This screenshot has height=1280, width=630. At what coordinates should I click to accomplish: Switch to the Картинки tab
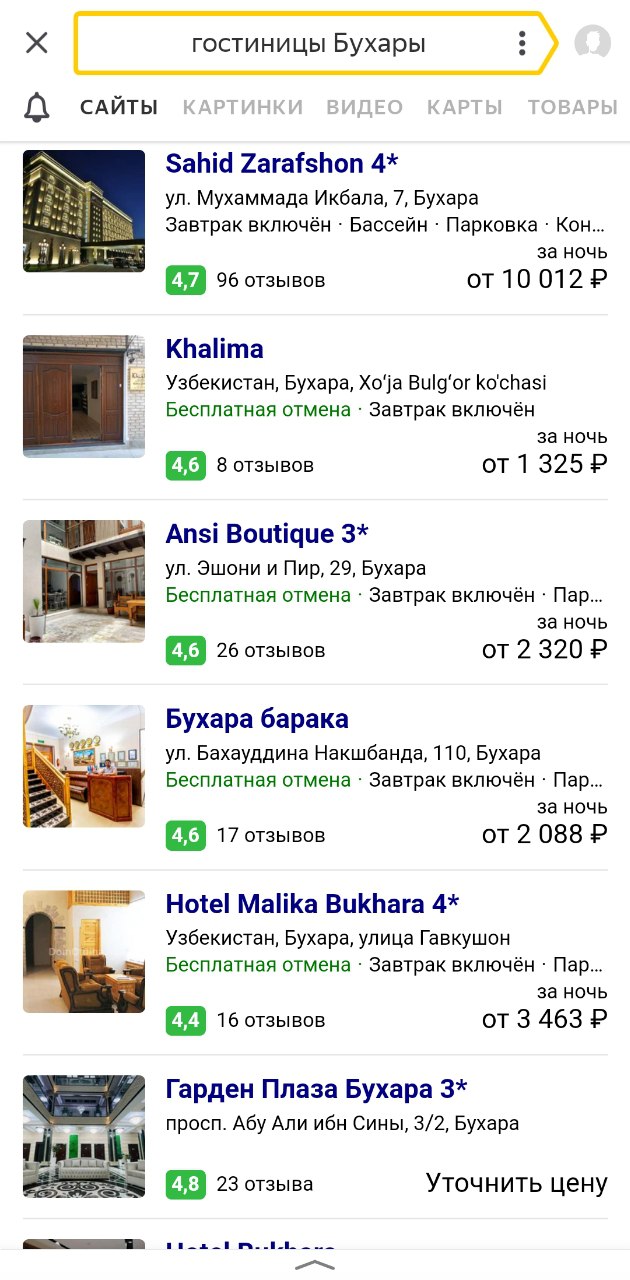tap(242, 107)
